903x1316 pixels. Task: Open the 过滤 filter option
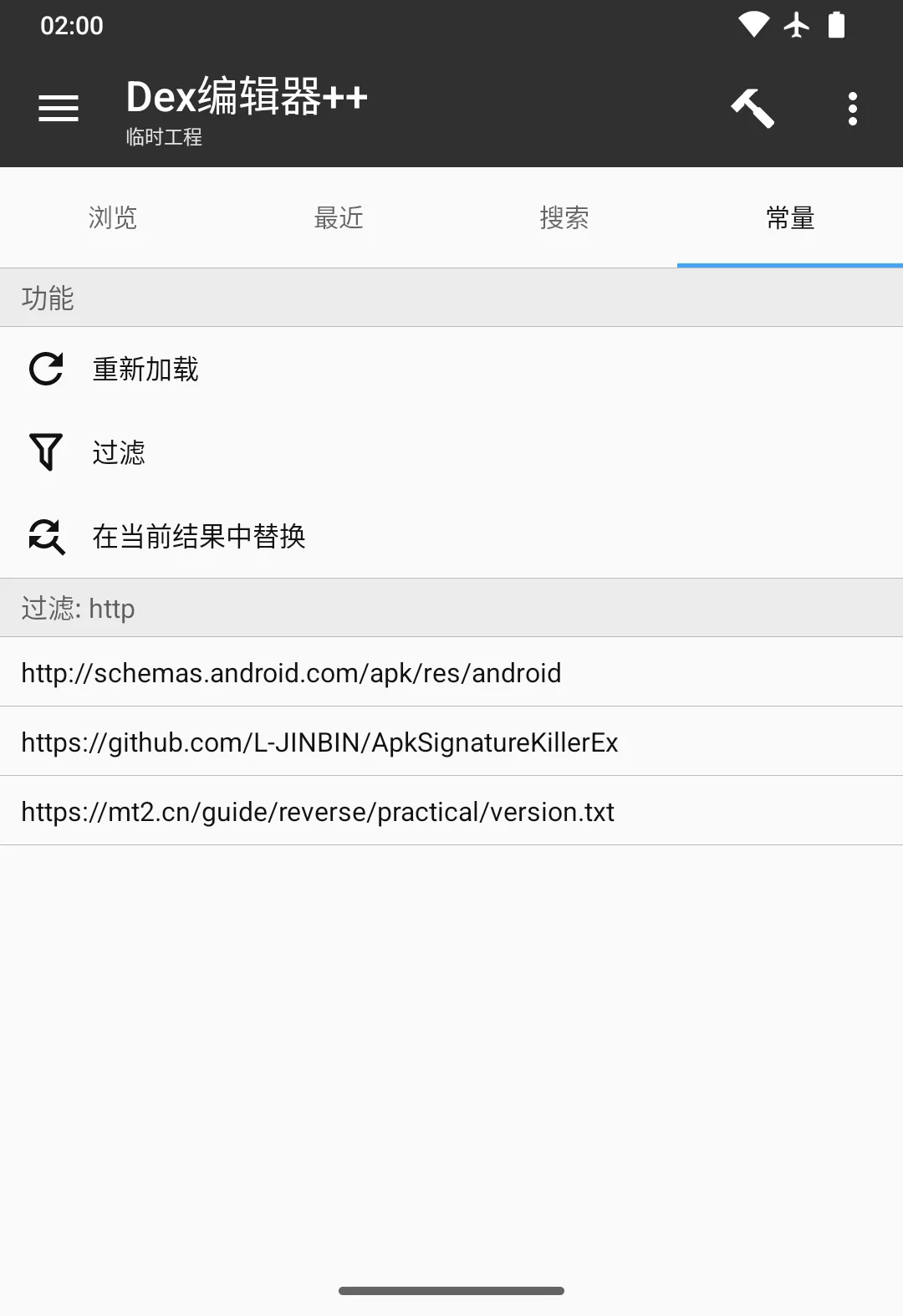pyautogui.click(x=118, y=452)
